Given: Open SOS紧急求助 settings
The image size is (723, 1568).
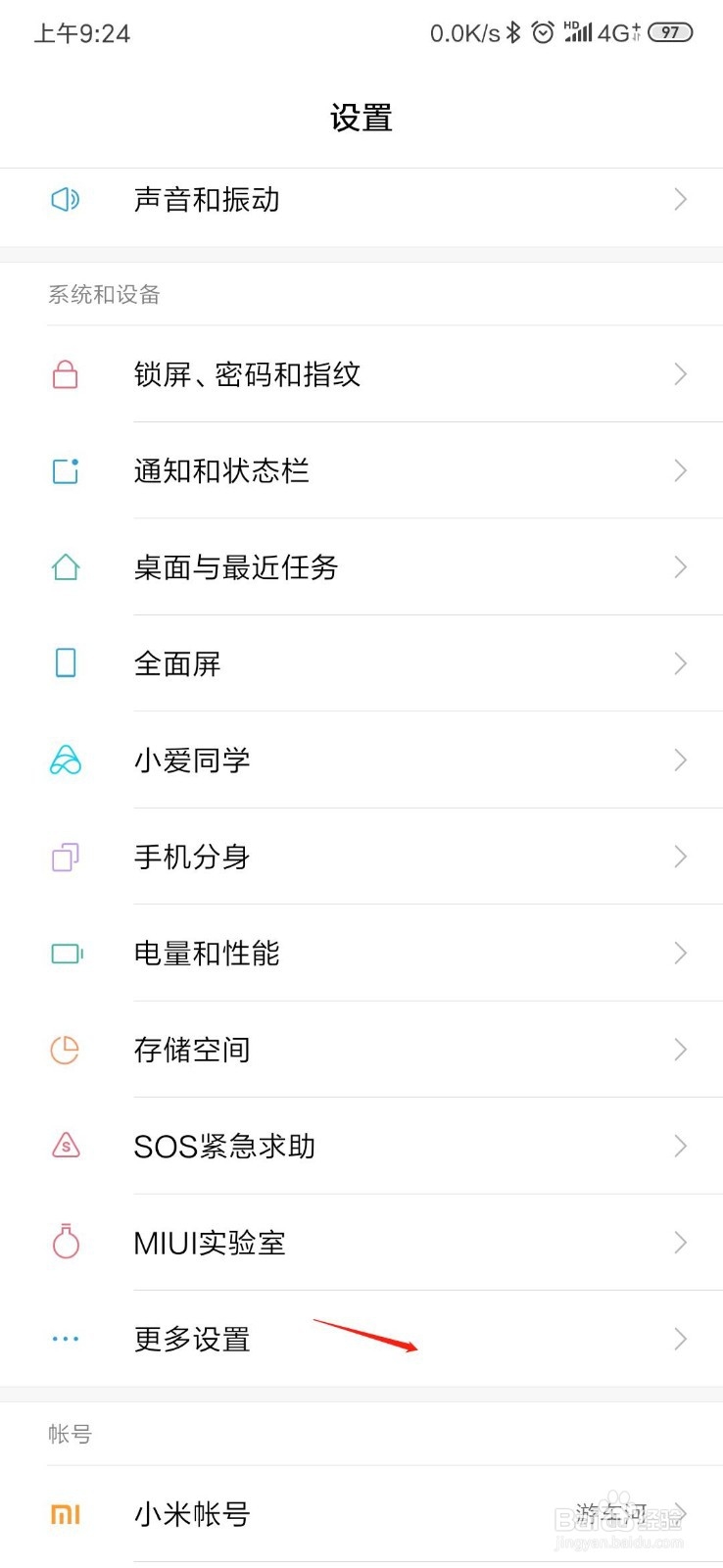Looking at the screenshot, I should tap(361, 1147).
